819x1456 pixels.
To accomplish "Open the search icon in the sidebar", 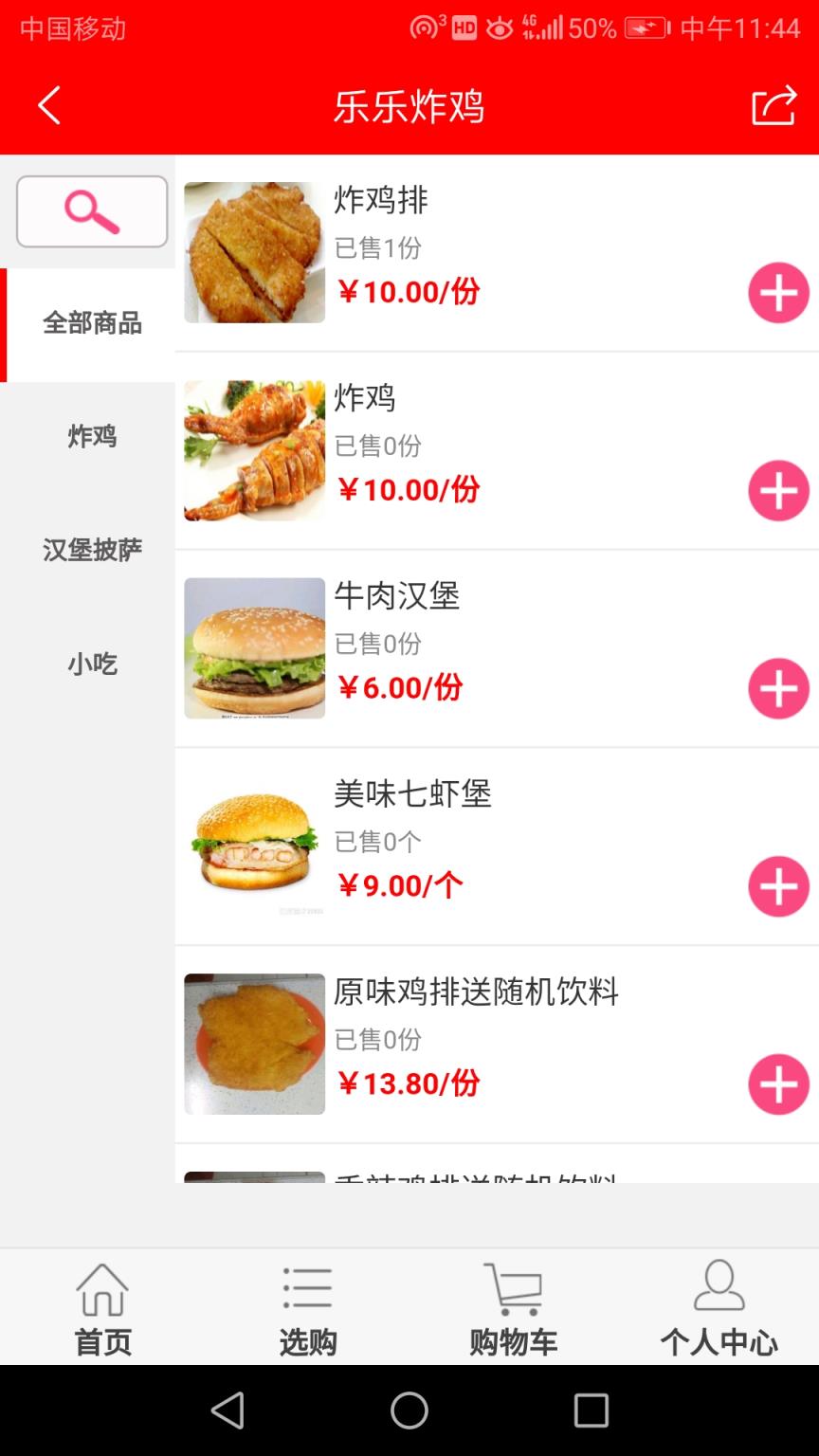I will [91, 210].
